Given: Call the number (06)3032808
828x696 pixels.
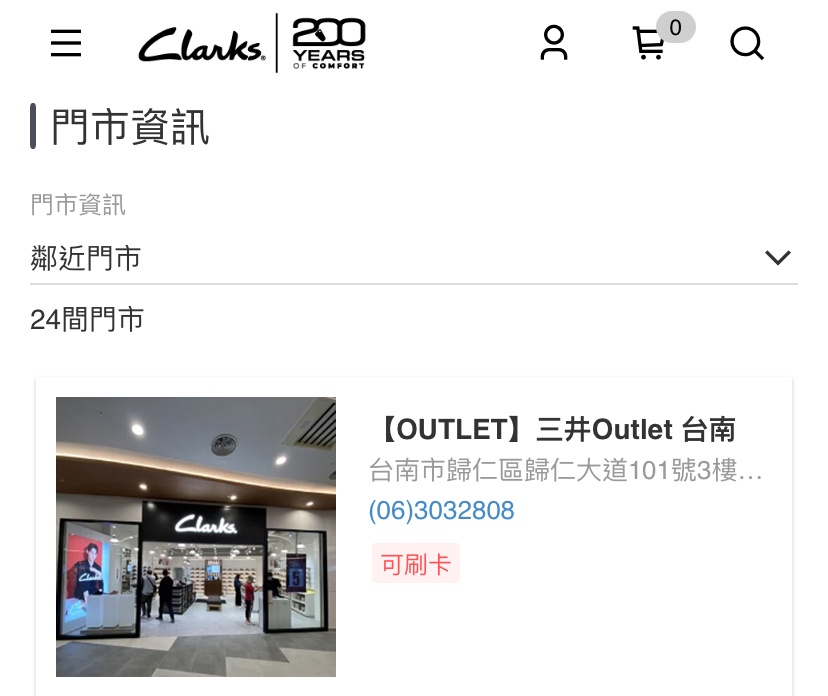Looking at the screenshot, I should [441, 511].
